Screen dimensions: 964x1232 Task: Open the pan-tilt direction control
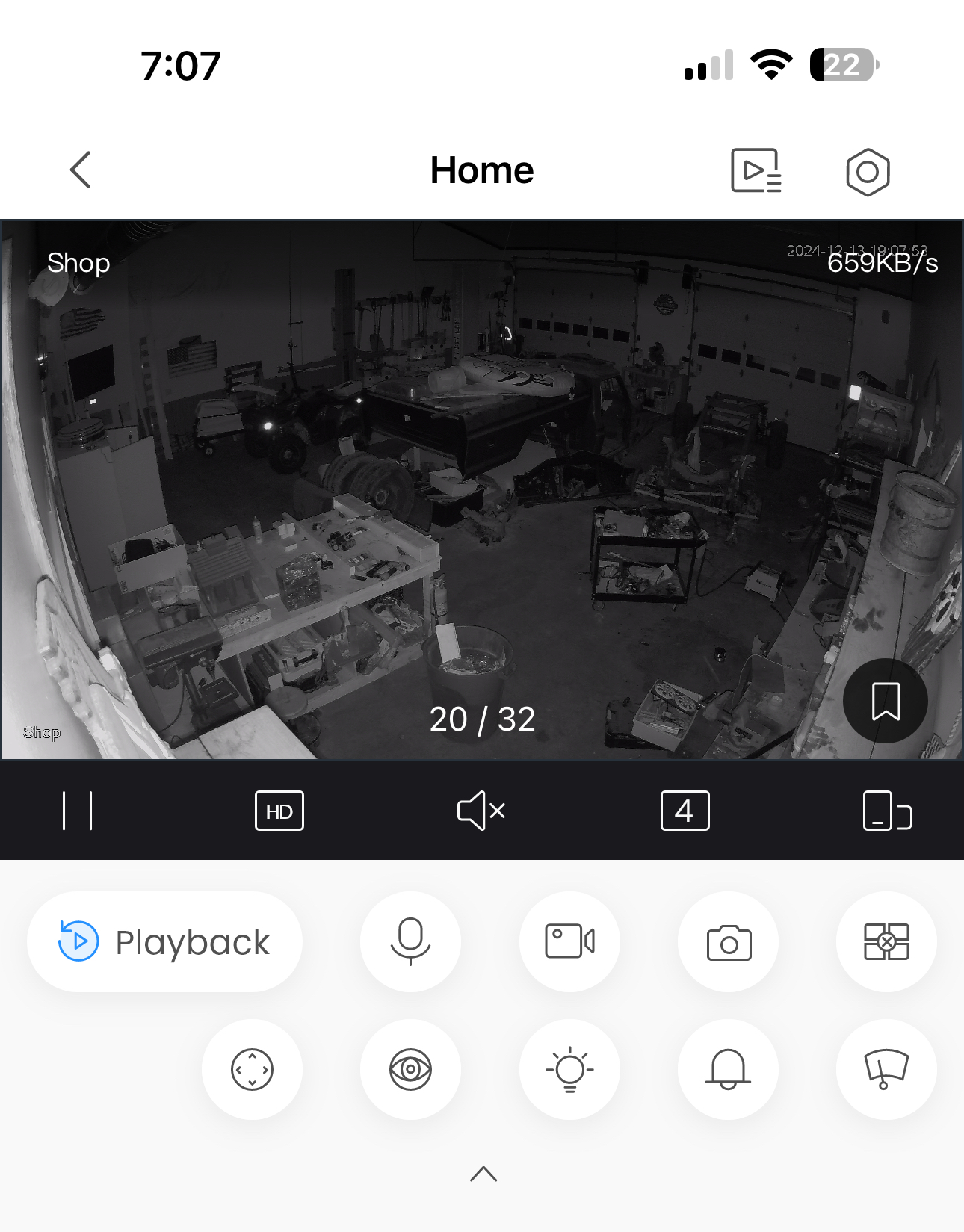click(x=252, y=1070)
